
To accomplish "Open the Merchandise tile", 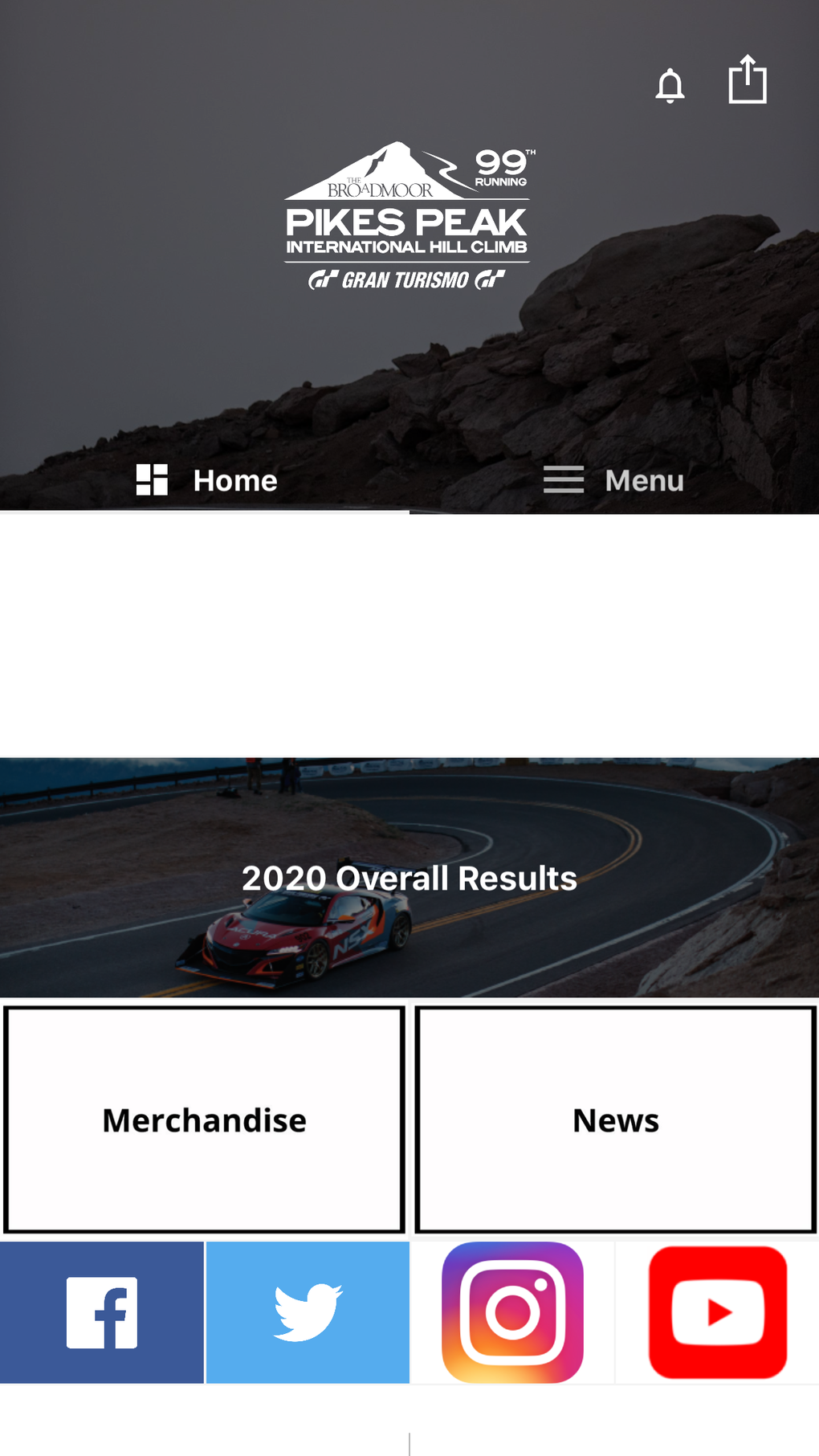I will click(204, 1120).
